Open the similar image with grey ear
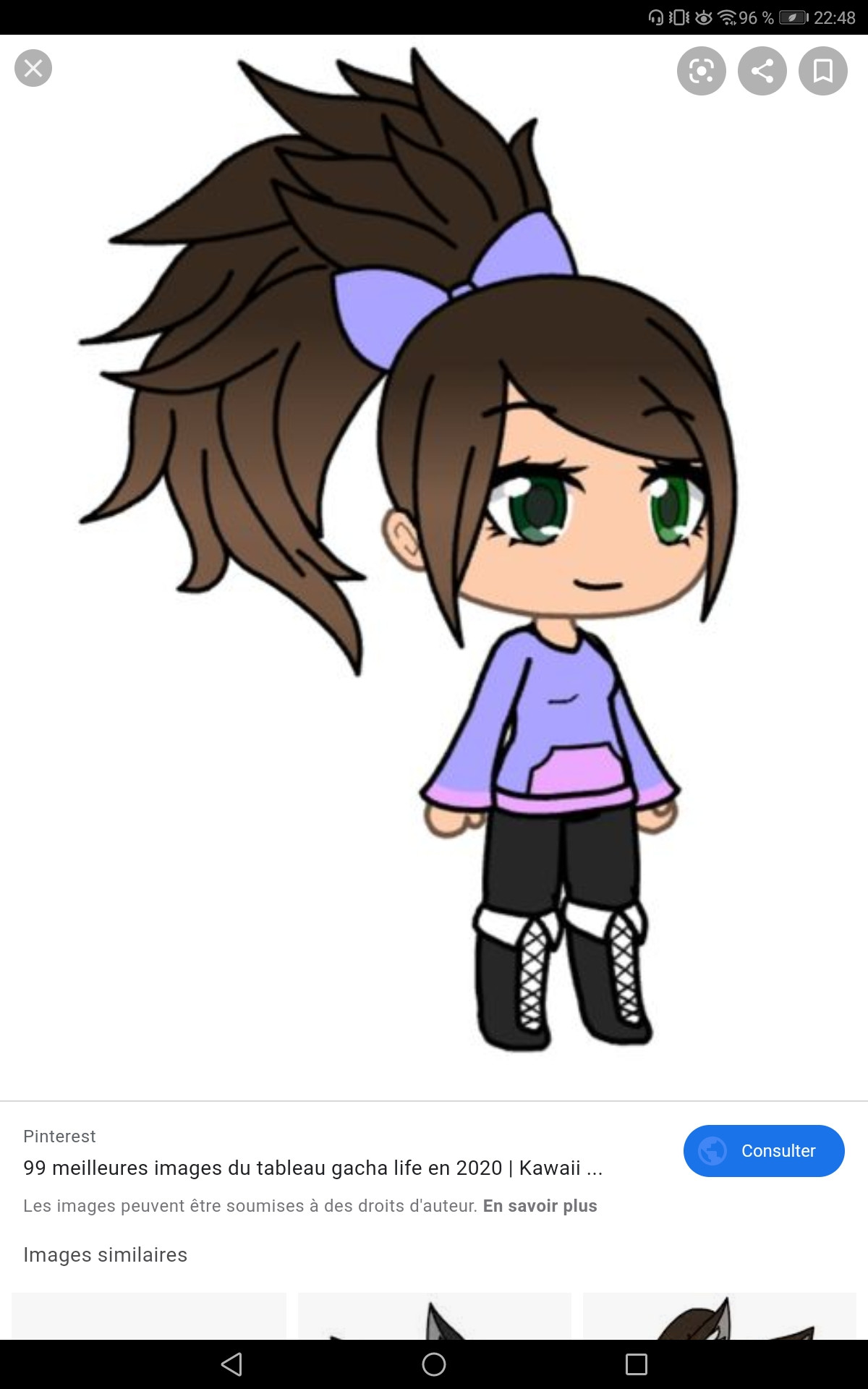The width and height of the screenshot is (868, 1389). 435,1316
